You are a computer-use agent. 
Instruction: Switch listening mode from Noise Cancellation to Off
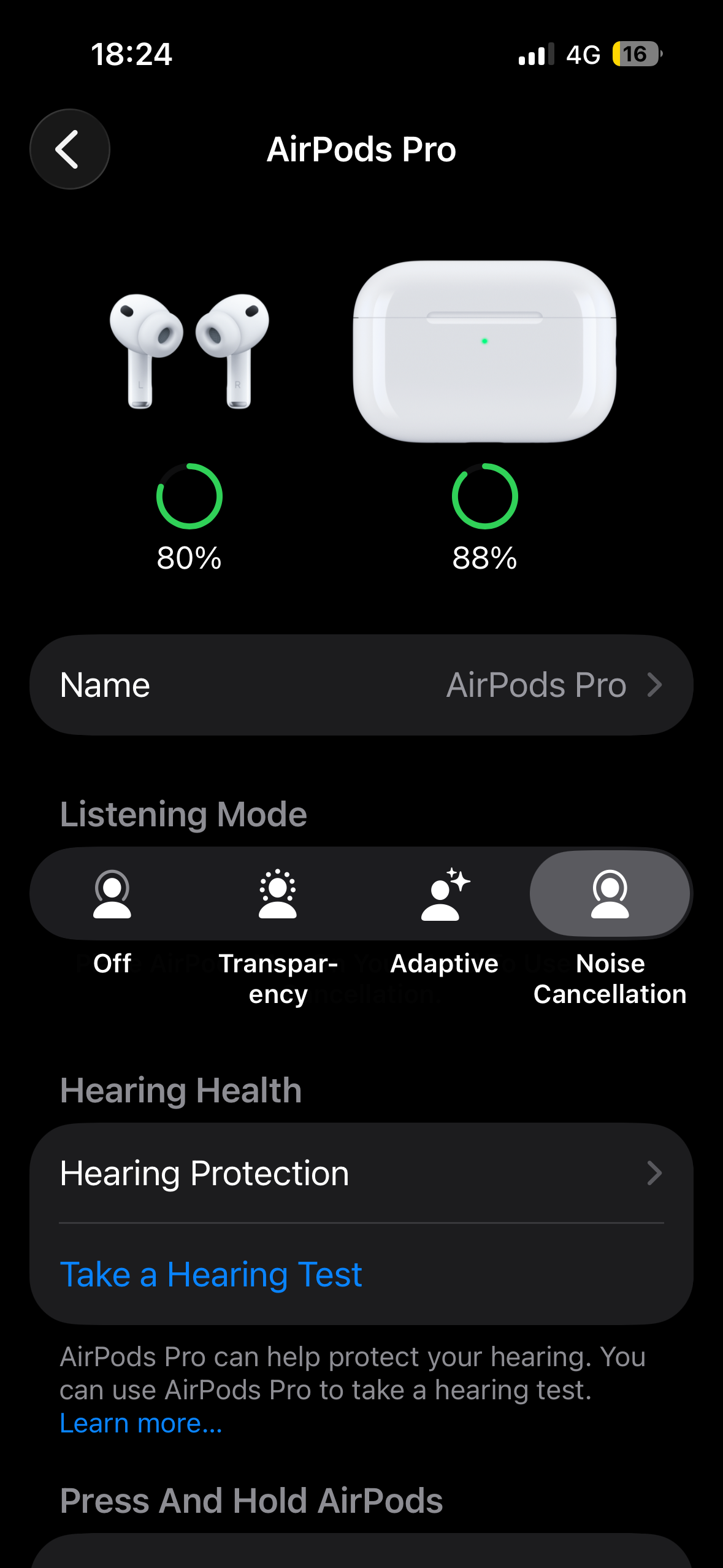tap(112, 894)
